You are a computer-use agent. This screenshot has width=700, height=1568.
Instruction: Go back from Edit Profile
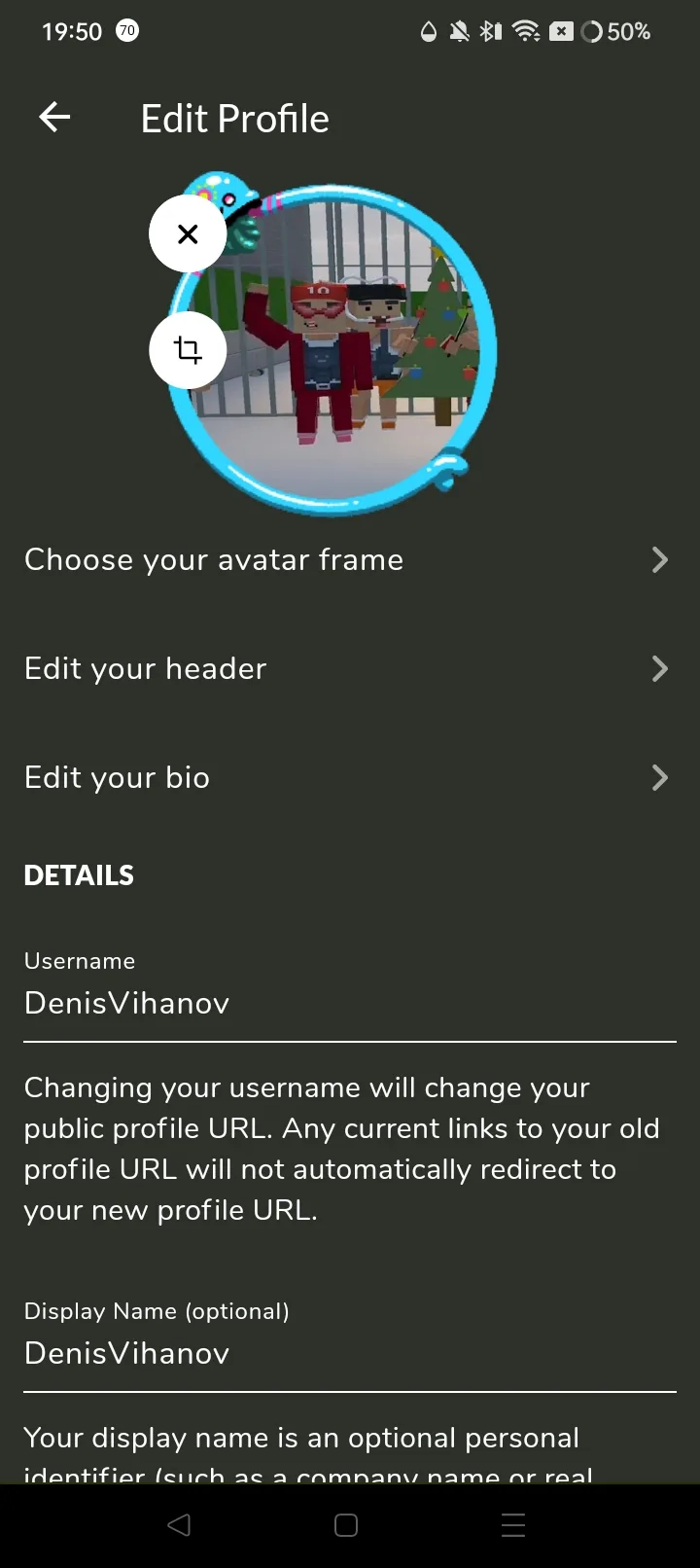[55, 119]
